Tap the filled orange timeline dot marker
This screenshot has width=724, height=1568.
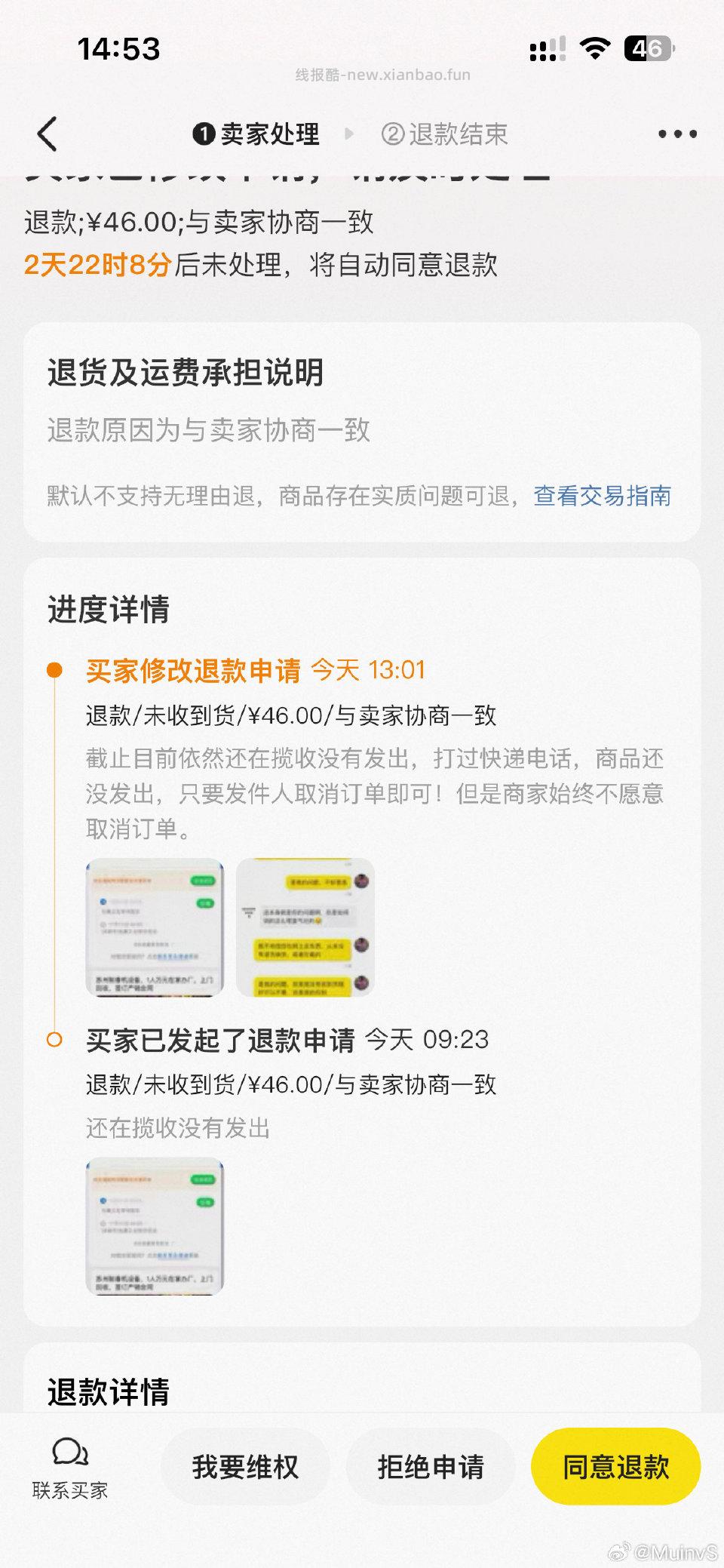[54, 670]
